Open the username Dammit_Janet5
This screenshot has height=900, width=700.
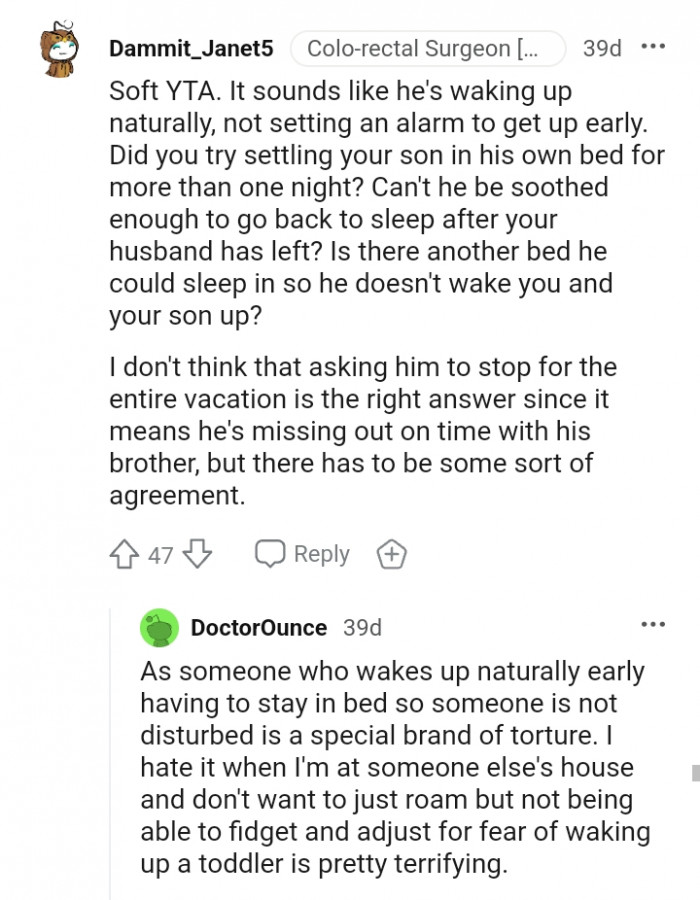pos(191,48)
